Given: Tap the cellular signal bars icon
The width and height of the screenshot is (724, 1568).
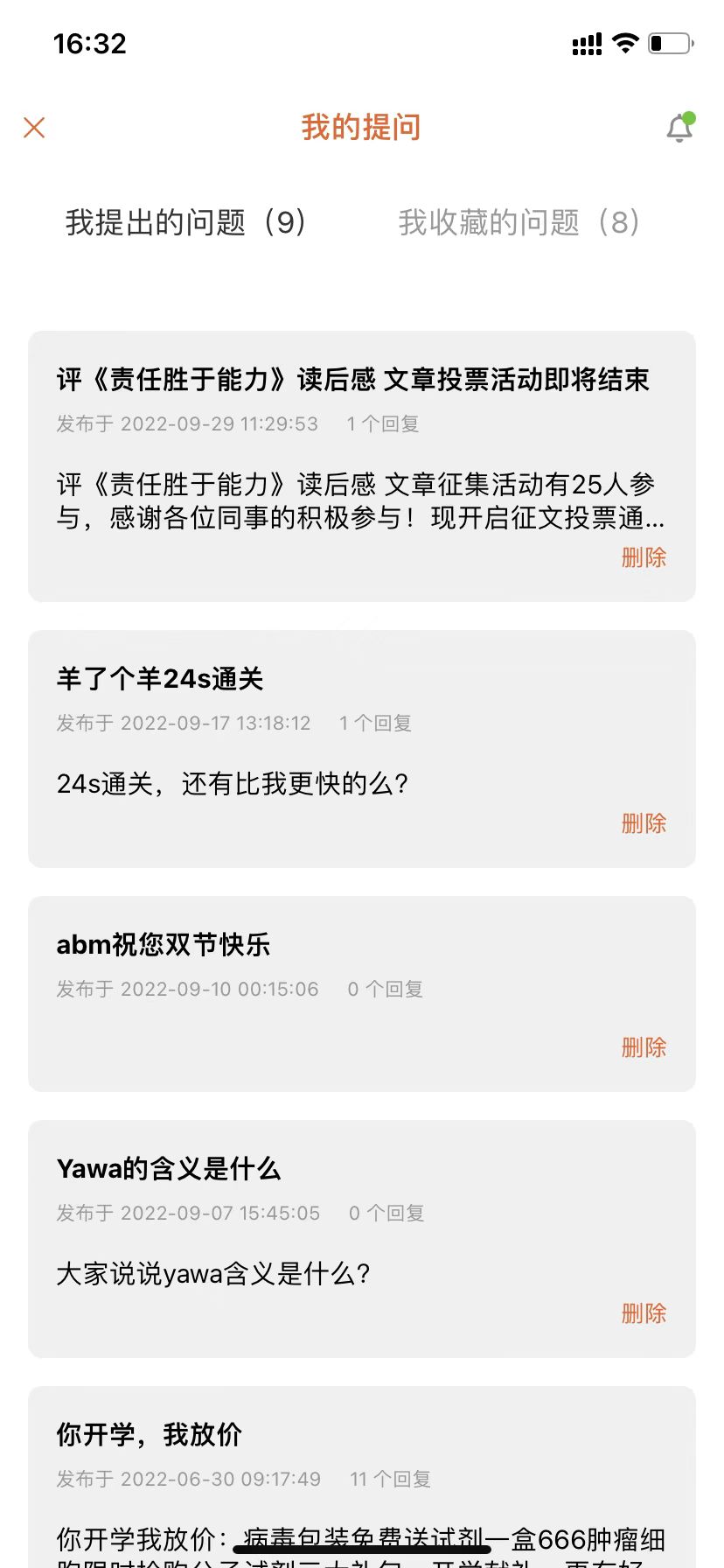Looking at the screenshot, I should point(587,43).
